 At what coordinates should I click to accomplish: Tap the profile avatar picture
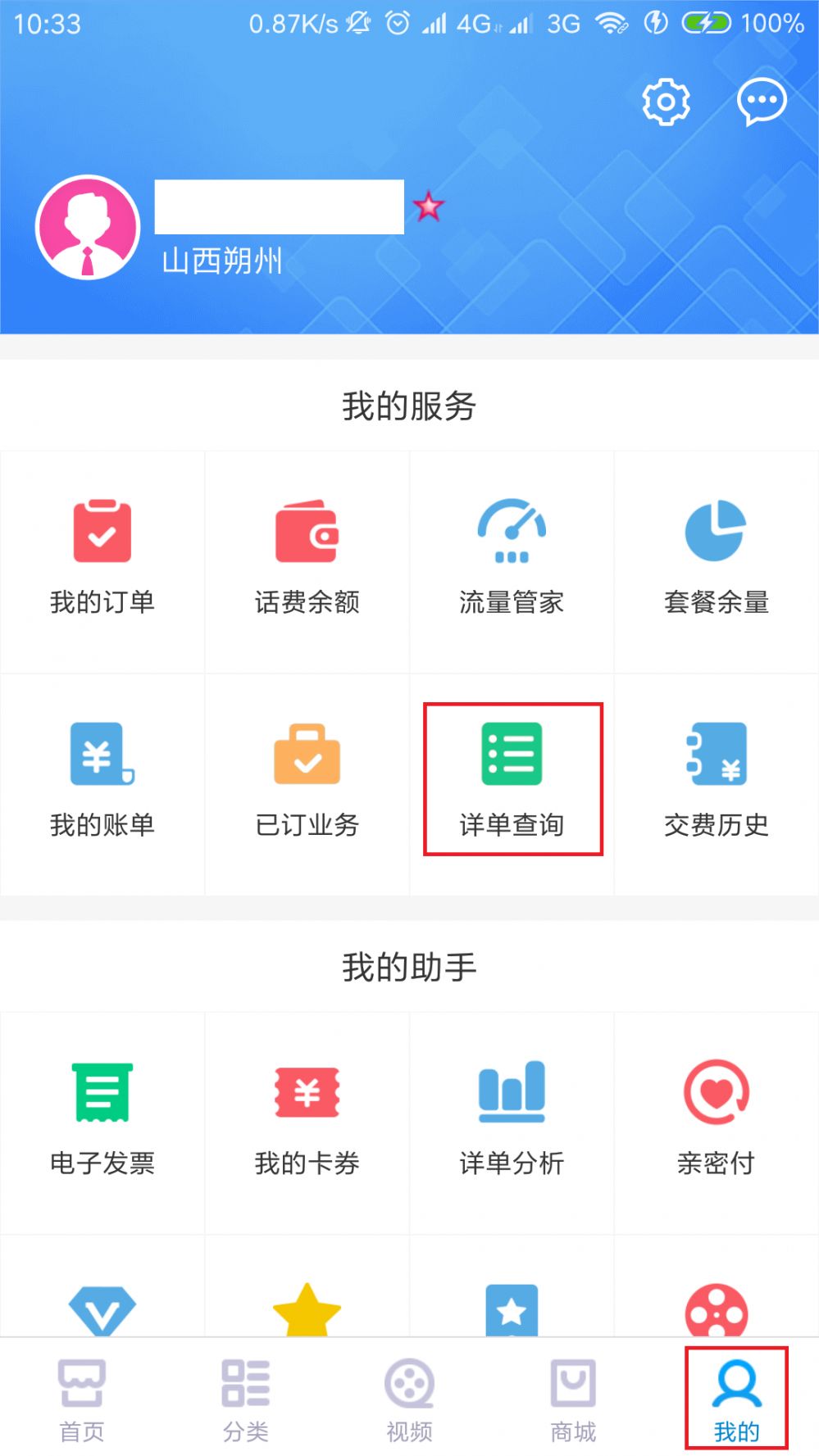88,227
